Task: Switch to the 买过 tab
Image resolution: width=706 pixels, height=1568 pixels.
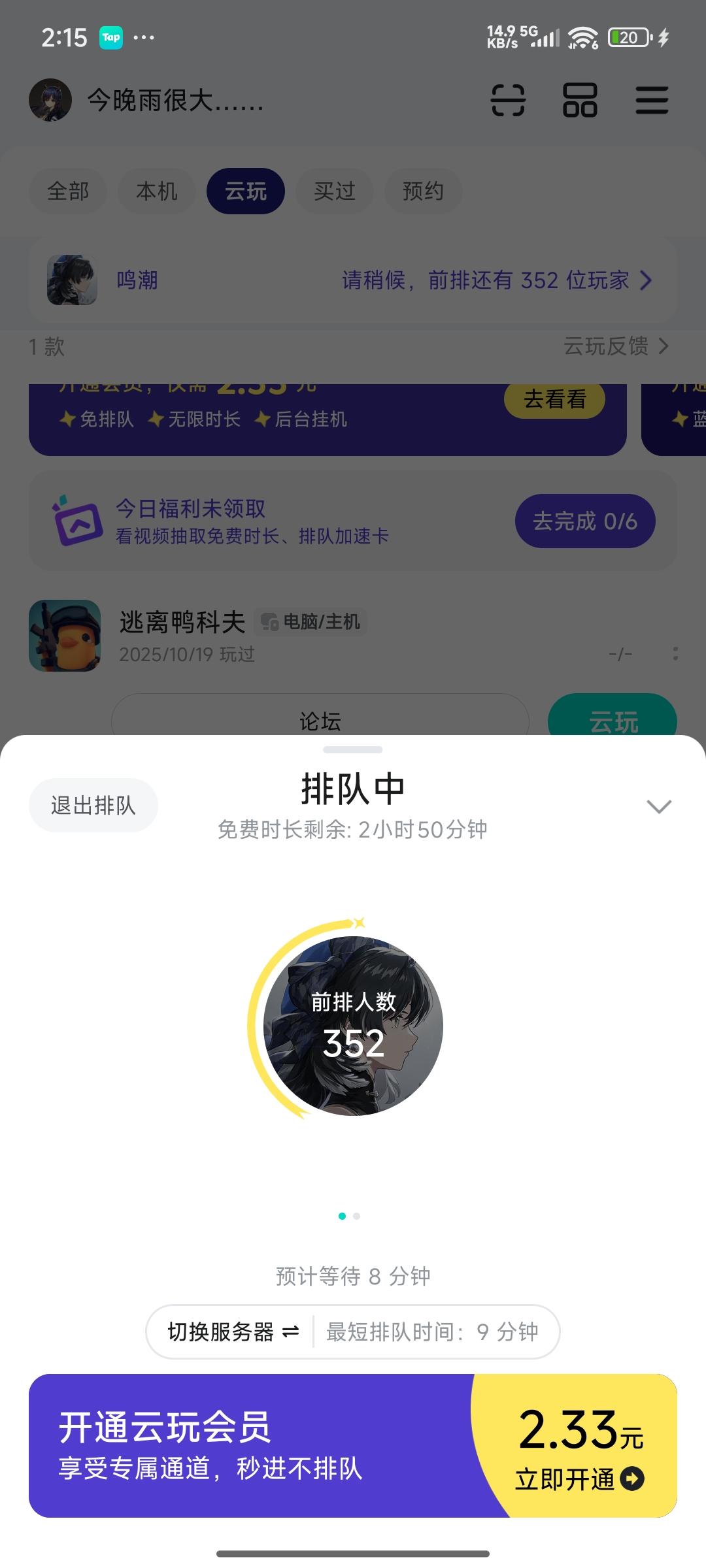Action: (x=334, y=191)
